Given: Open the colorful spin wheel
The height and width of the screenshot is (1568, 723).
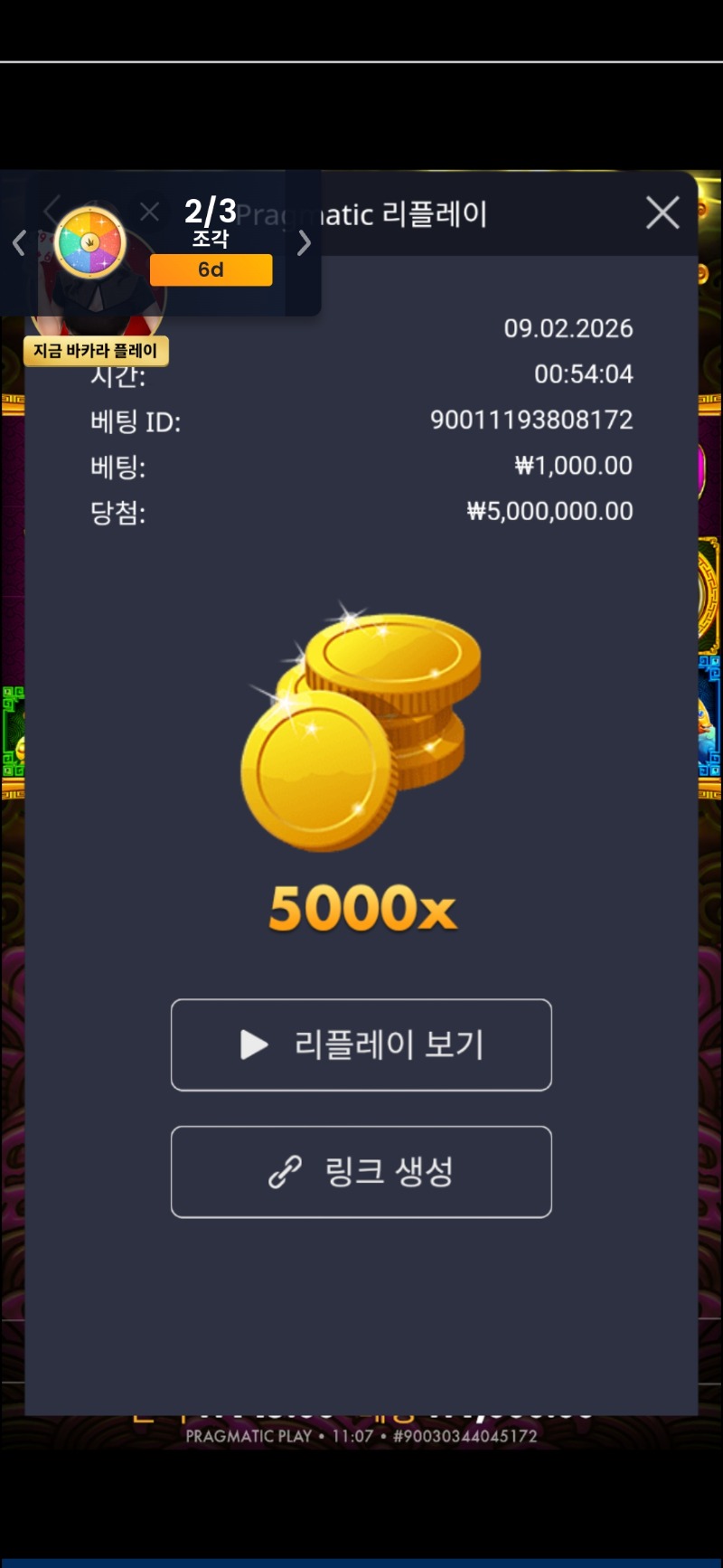Looking at the screenshot, I should pyautogui.click(x=89, y=242).
